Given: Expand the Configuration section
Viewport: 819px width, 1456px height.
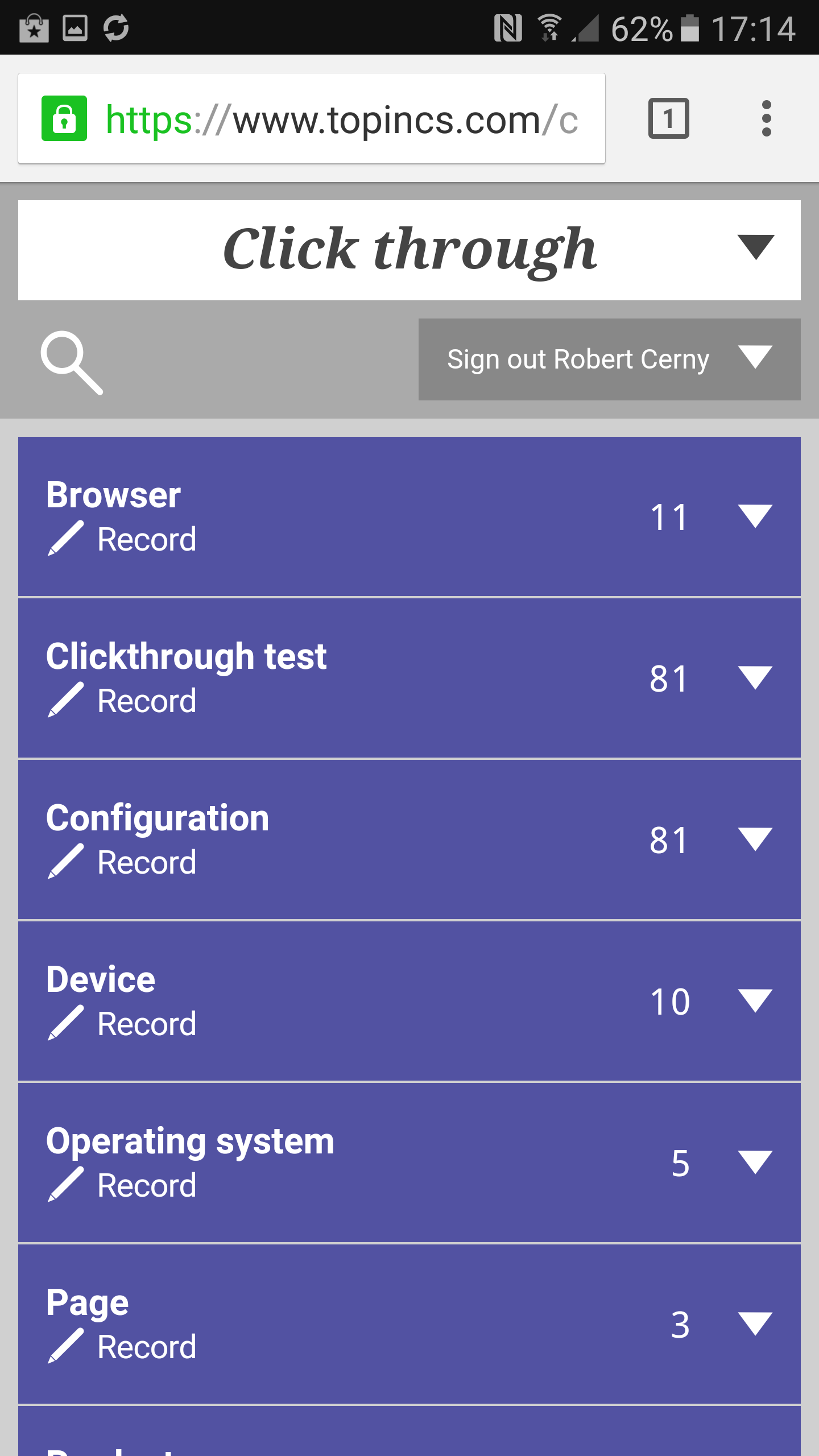Looking at the screenshot, I should pos(755,839).
